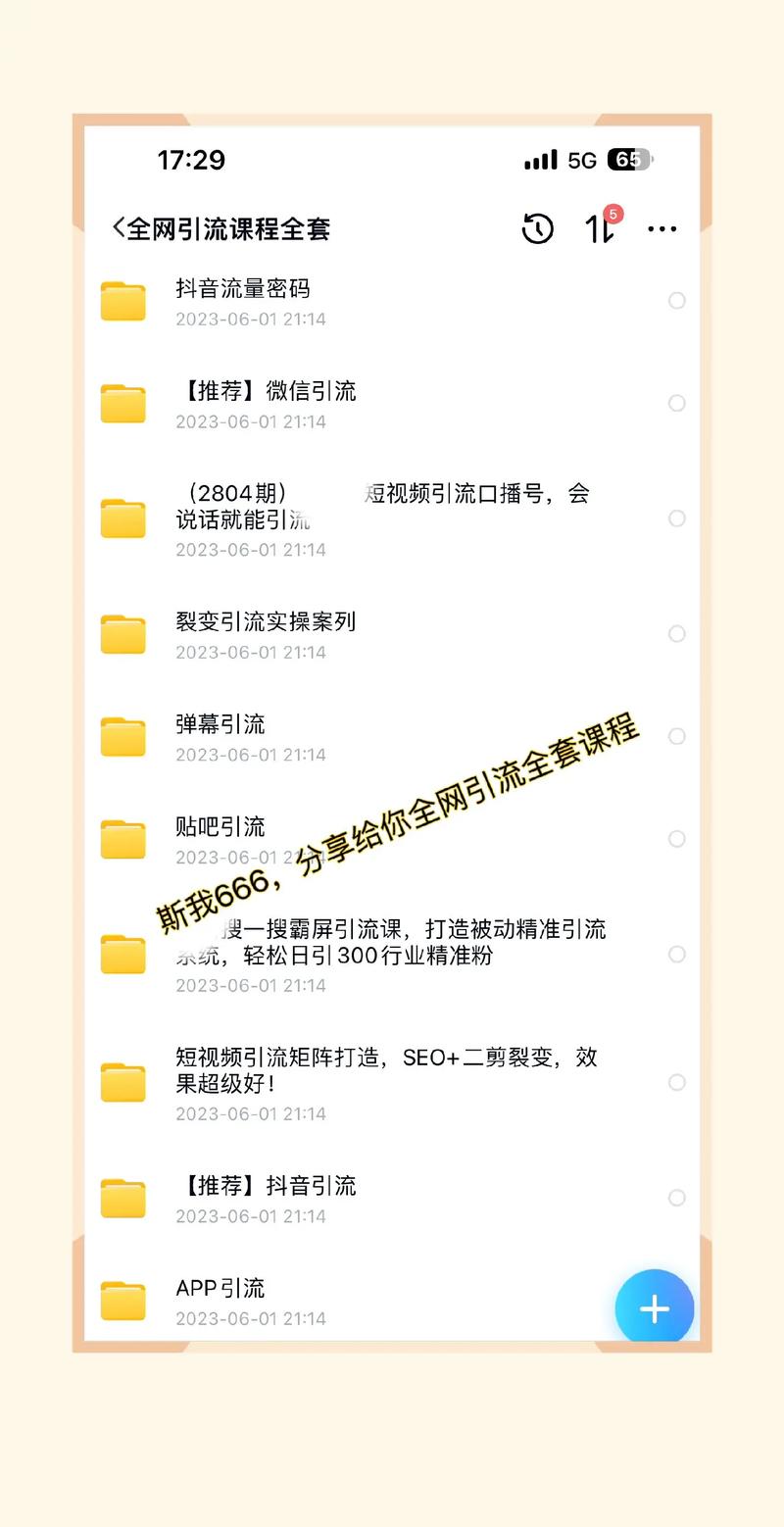Open the transfer list with red badge
This screenshot has height=1527, width=784.
pos(599,228)
